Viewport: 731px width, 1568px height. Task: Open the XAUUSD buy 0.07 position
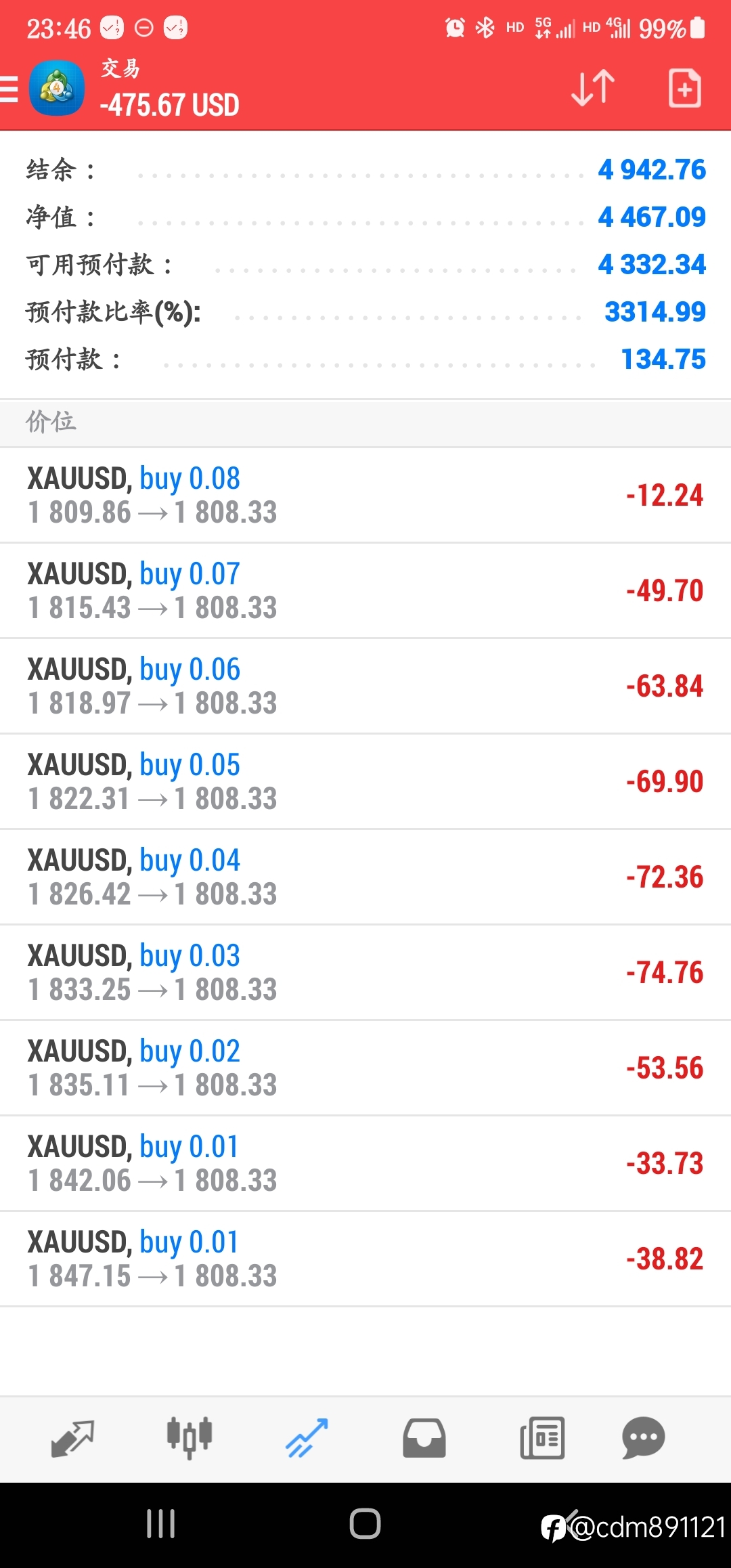(x=365, y=590)
